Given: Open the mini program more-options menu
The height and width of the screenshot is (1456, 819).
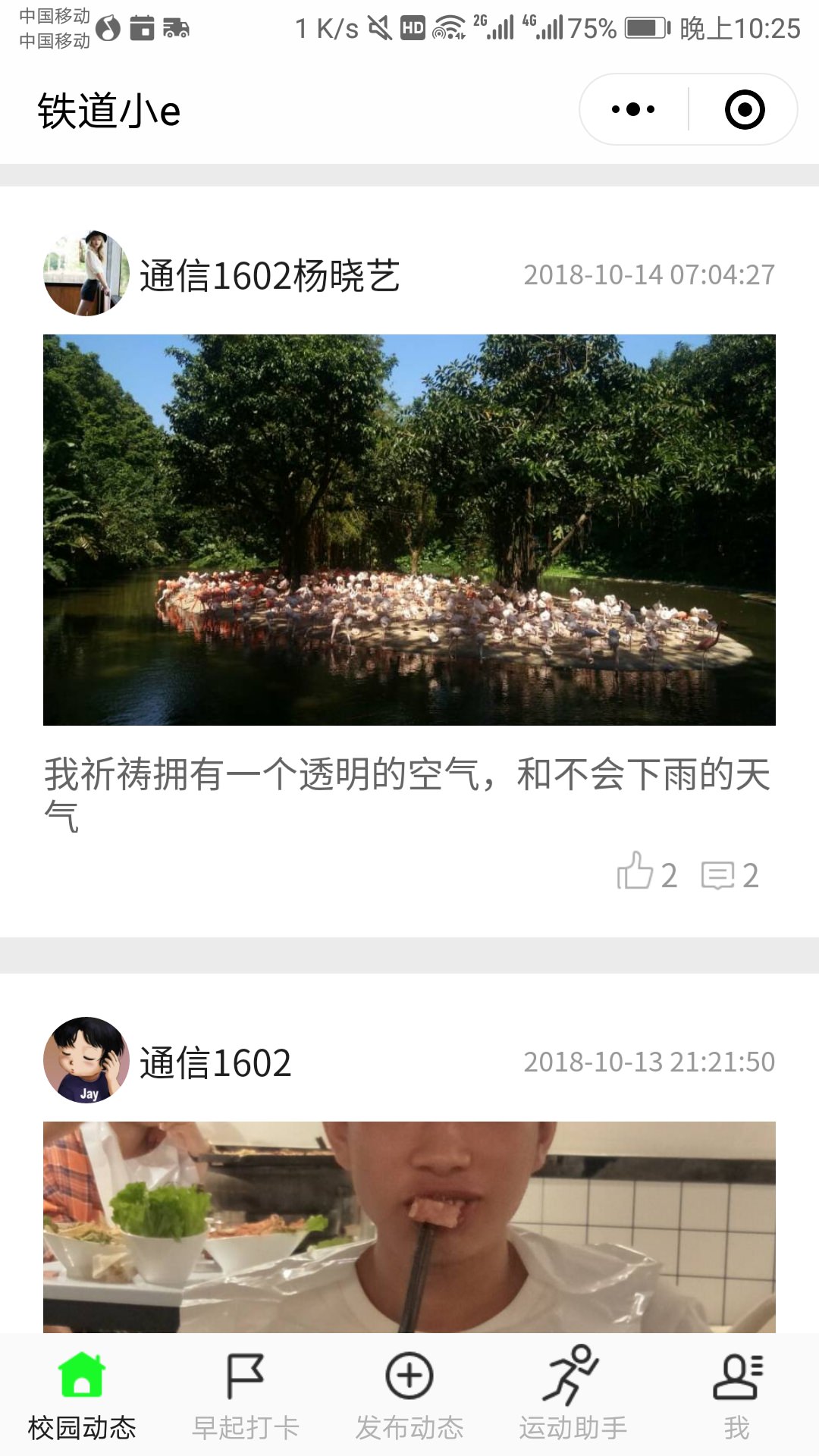Looking at the screenshot, I should pos(633,110).
